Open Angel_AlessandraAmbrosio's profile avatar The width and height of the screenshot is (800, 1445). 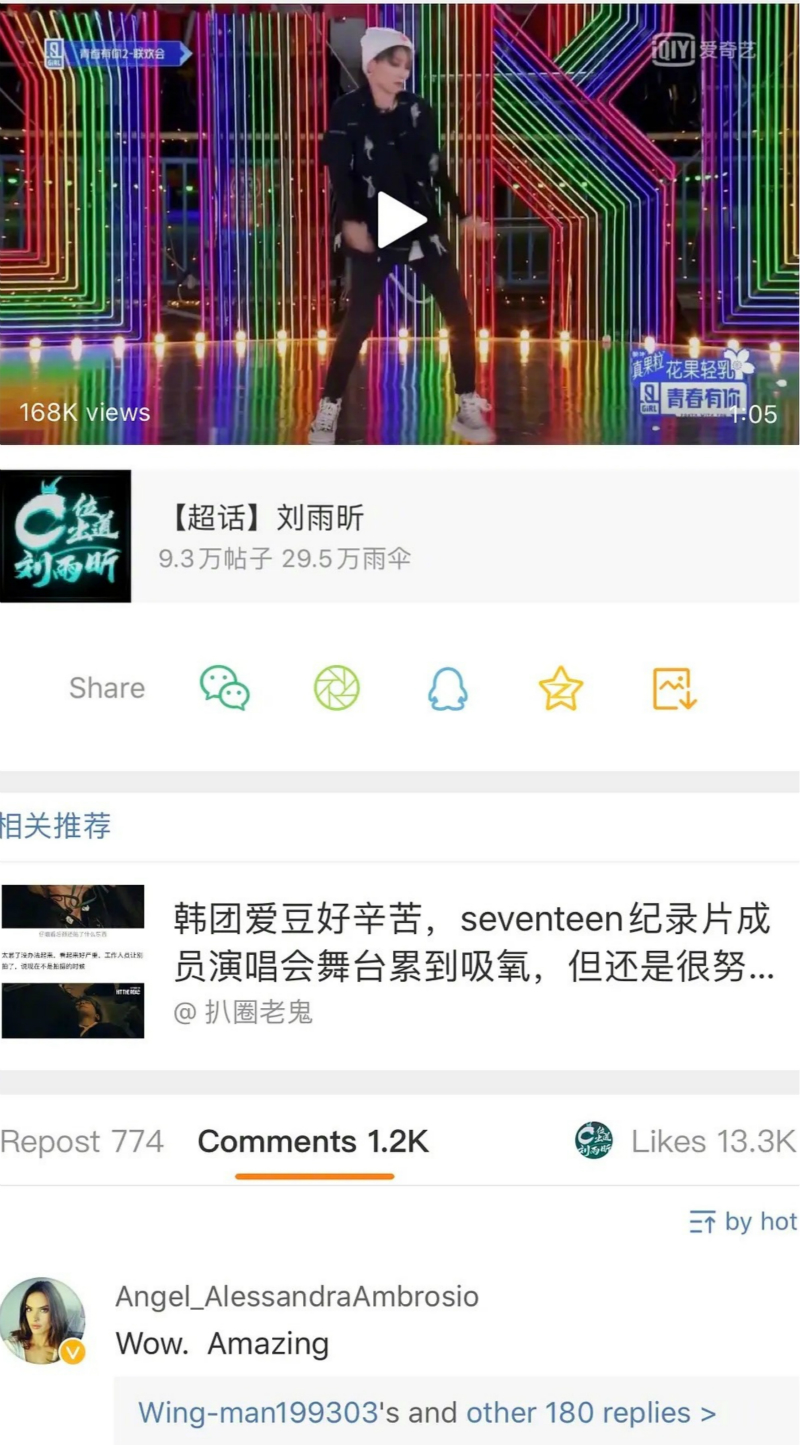pyautogui.click(x=42, y=1320)
